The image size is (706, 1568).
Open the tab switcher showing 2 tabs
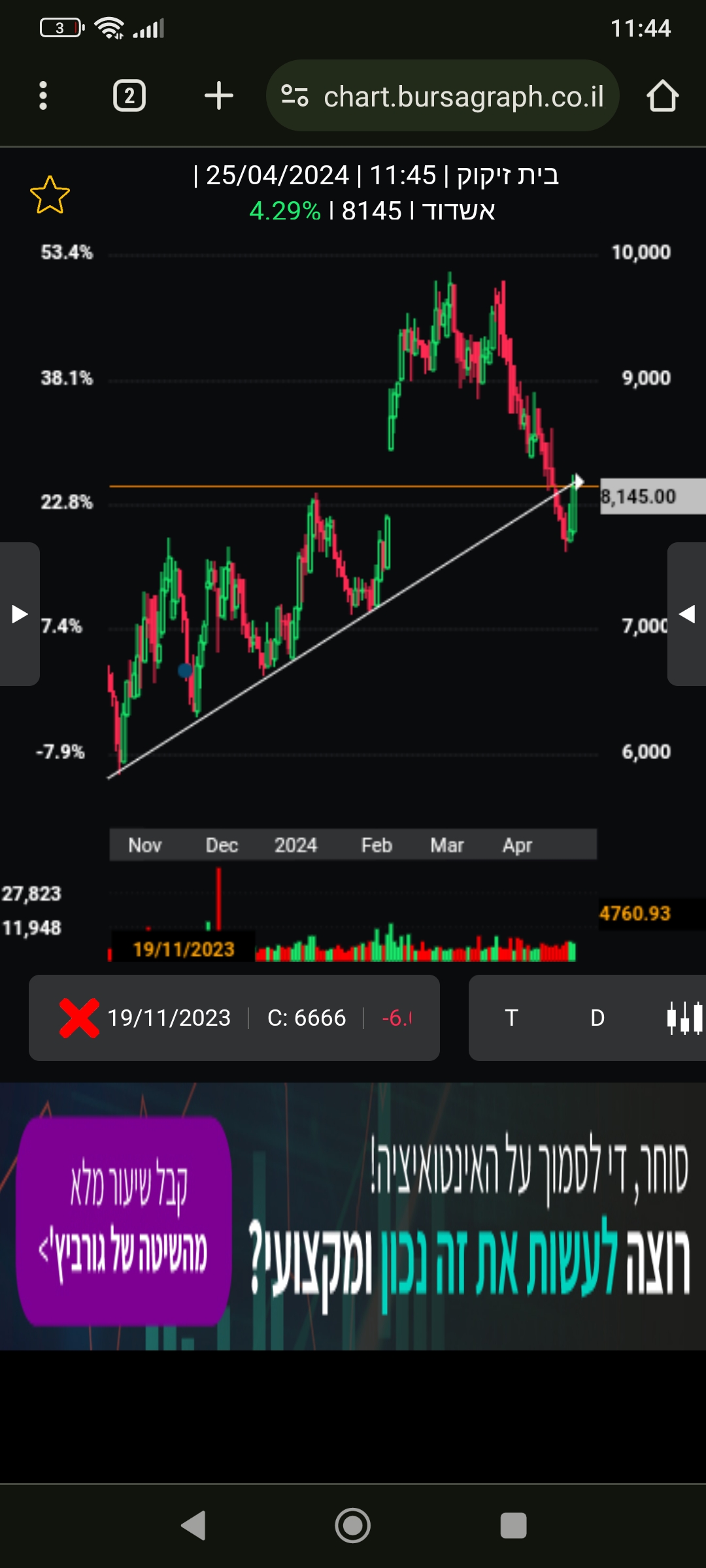pos(129,96)
